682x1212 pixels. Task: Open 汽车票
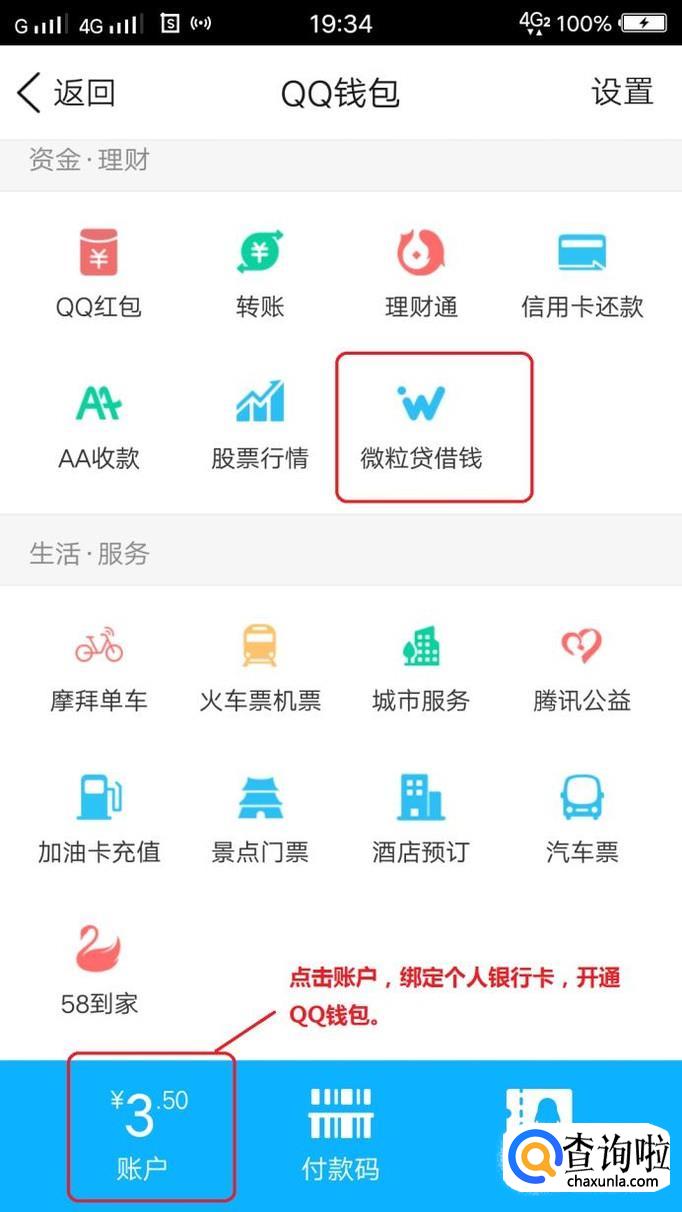pos(582,818)
